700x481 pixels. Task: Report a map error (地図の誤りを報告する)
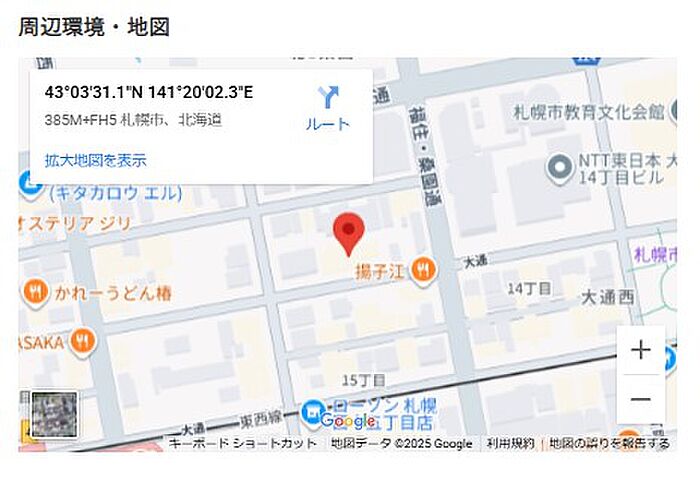[609, 443]
